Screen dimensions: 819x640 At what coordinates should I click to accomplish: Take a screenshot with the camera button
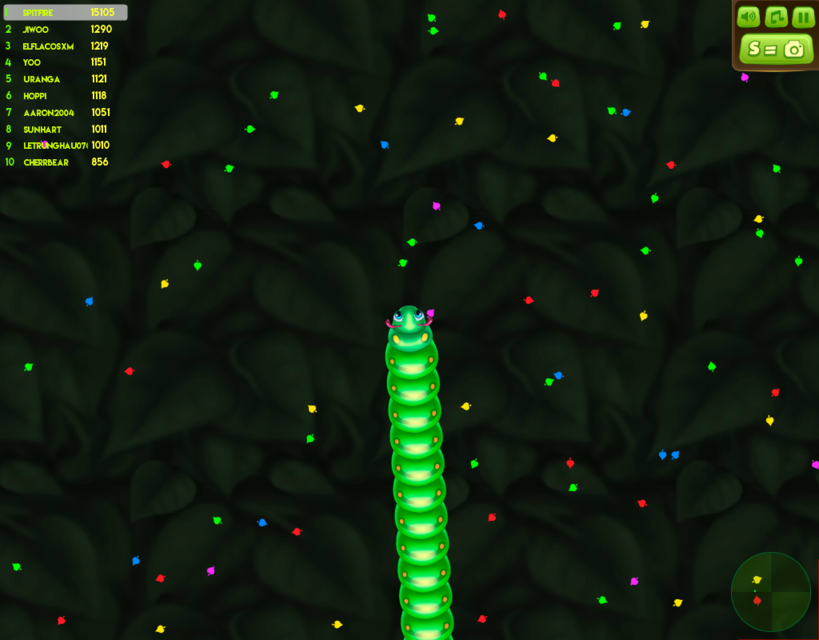pos(776,48)
